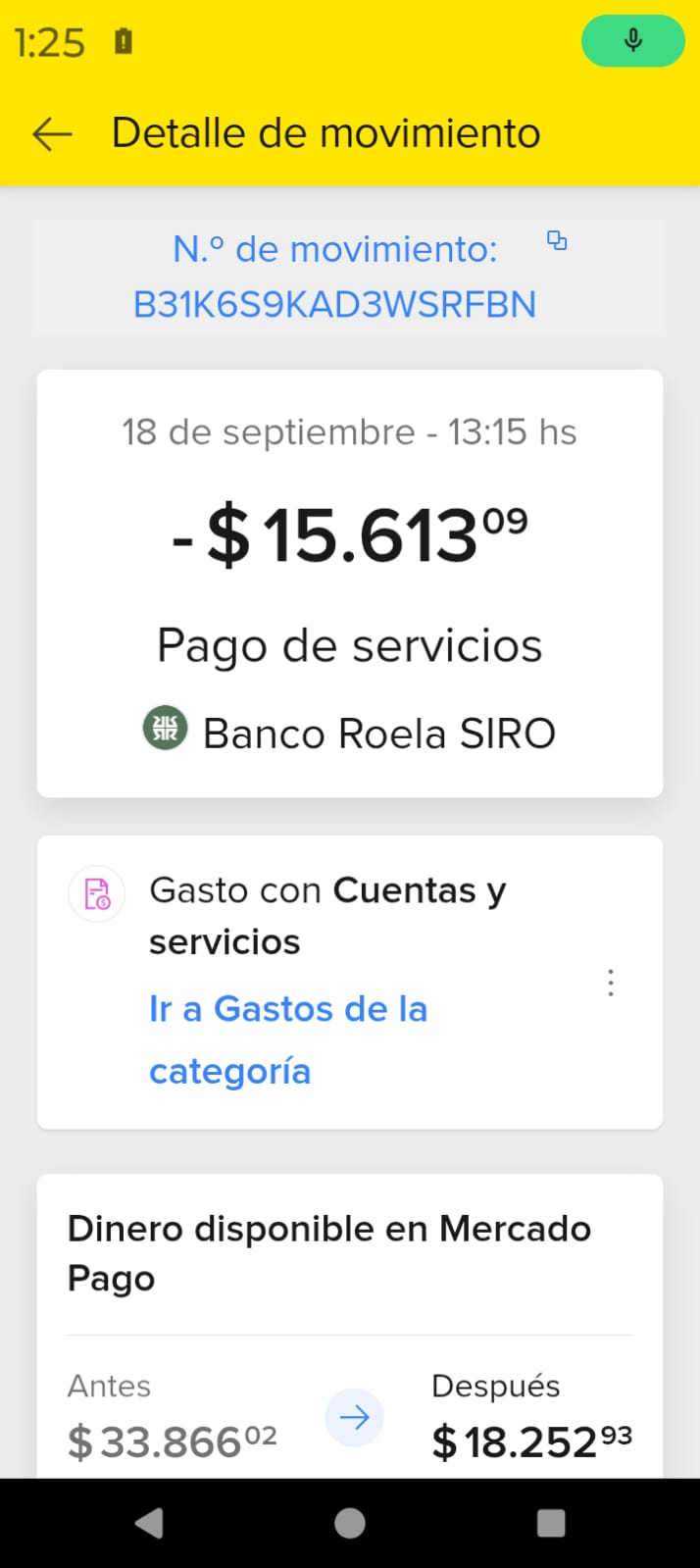Tap the system recent apps button
This screenshot has width=700, height=1568.
[551, 1523]
